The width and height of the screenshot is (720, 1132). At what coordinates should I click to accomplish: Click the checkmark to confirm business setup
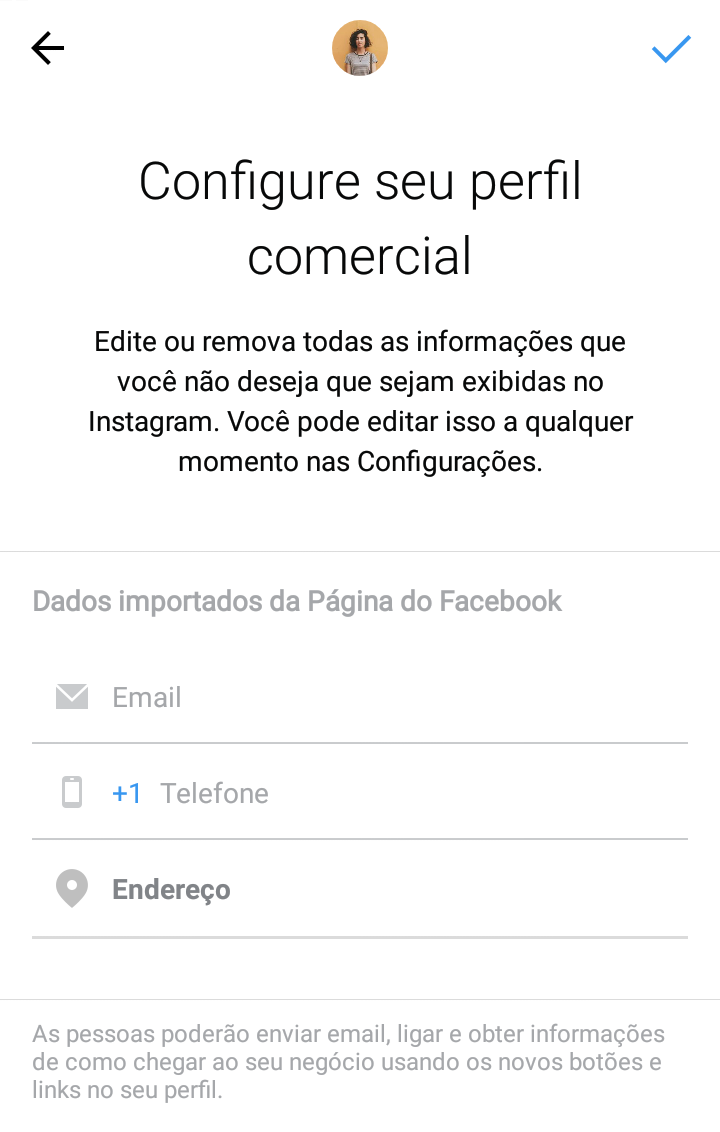point(671,47)
